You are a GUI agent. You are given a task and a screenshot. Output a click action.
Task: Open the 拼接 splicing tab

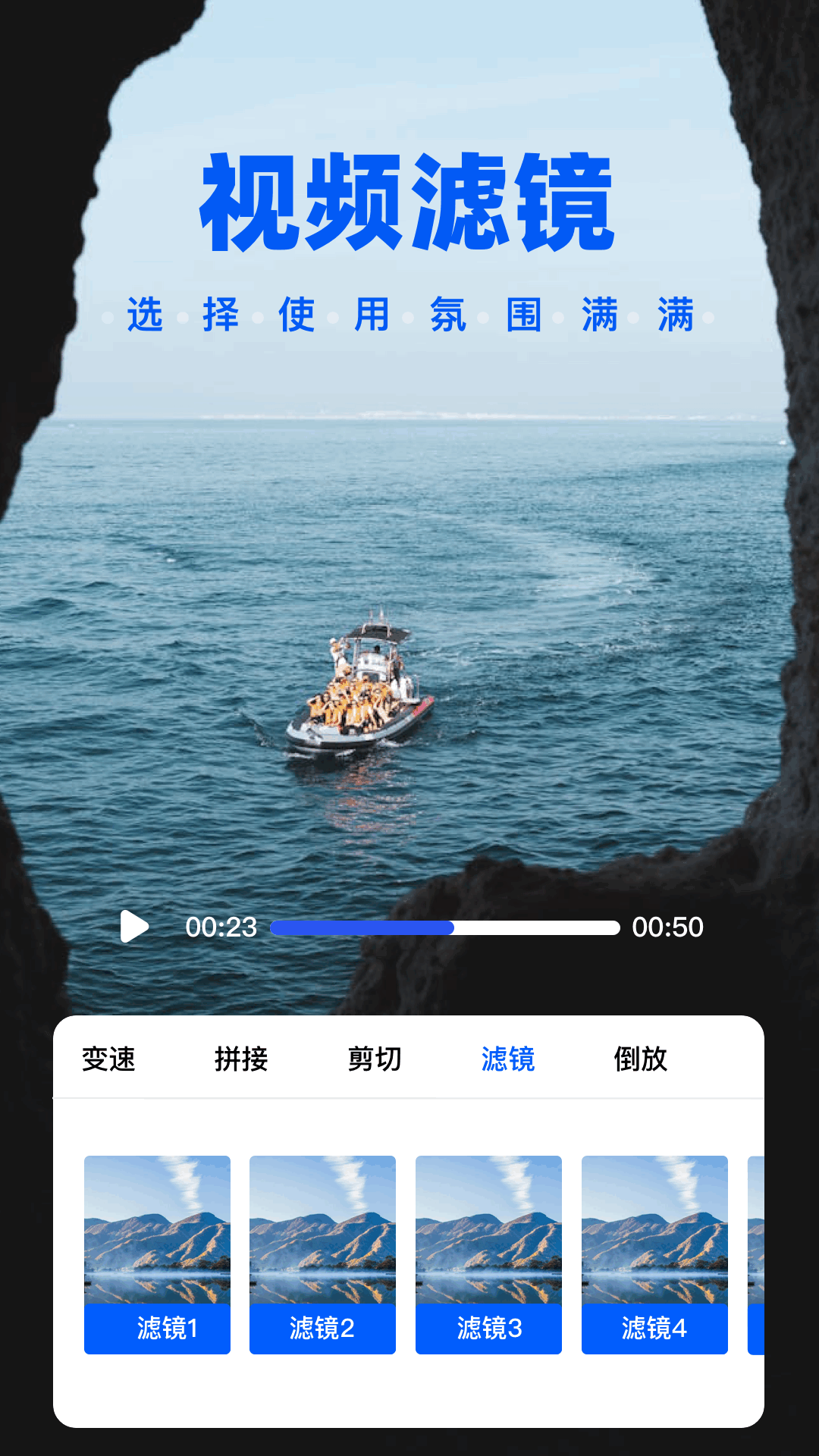[x=240, y=1061]
